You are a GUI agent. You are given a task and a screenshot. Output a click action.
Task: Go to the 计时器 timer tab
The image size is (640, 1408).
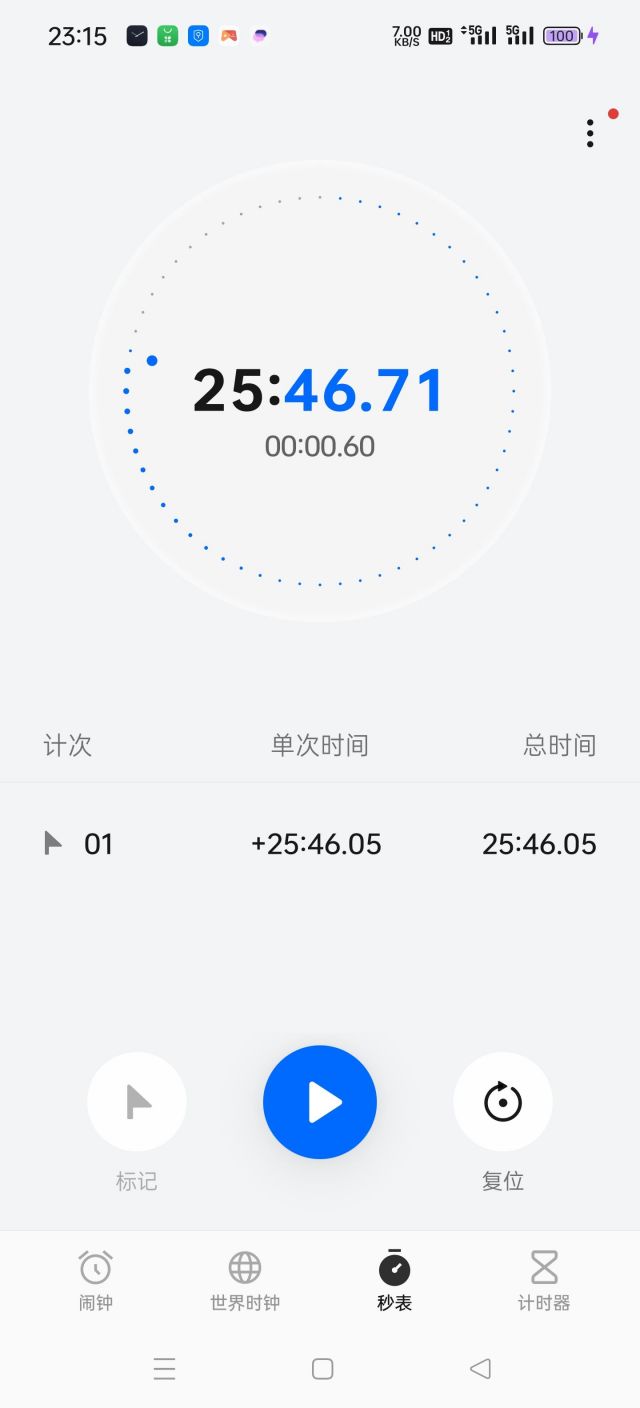[x=544, y=1280]
